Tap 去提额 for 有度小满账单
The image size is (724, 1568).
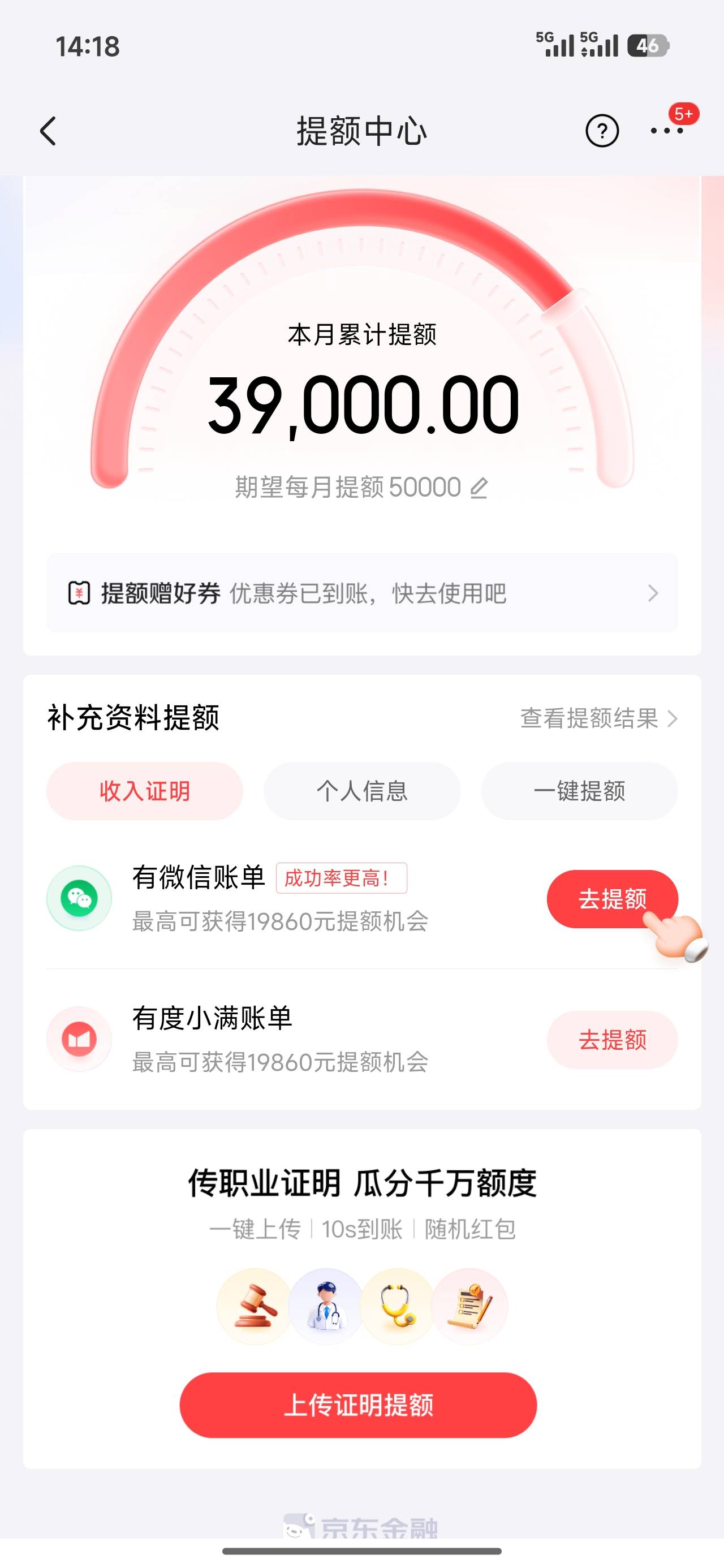613,1040
